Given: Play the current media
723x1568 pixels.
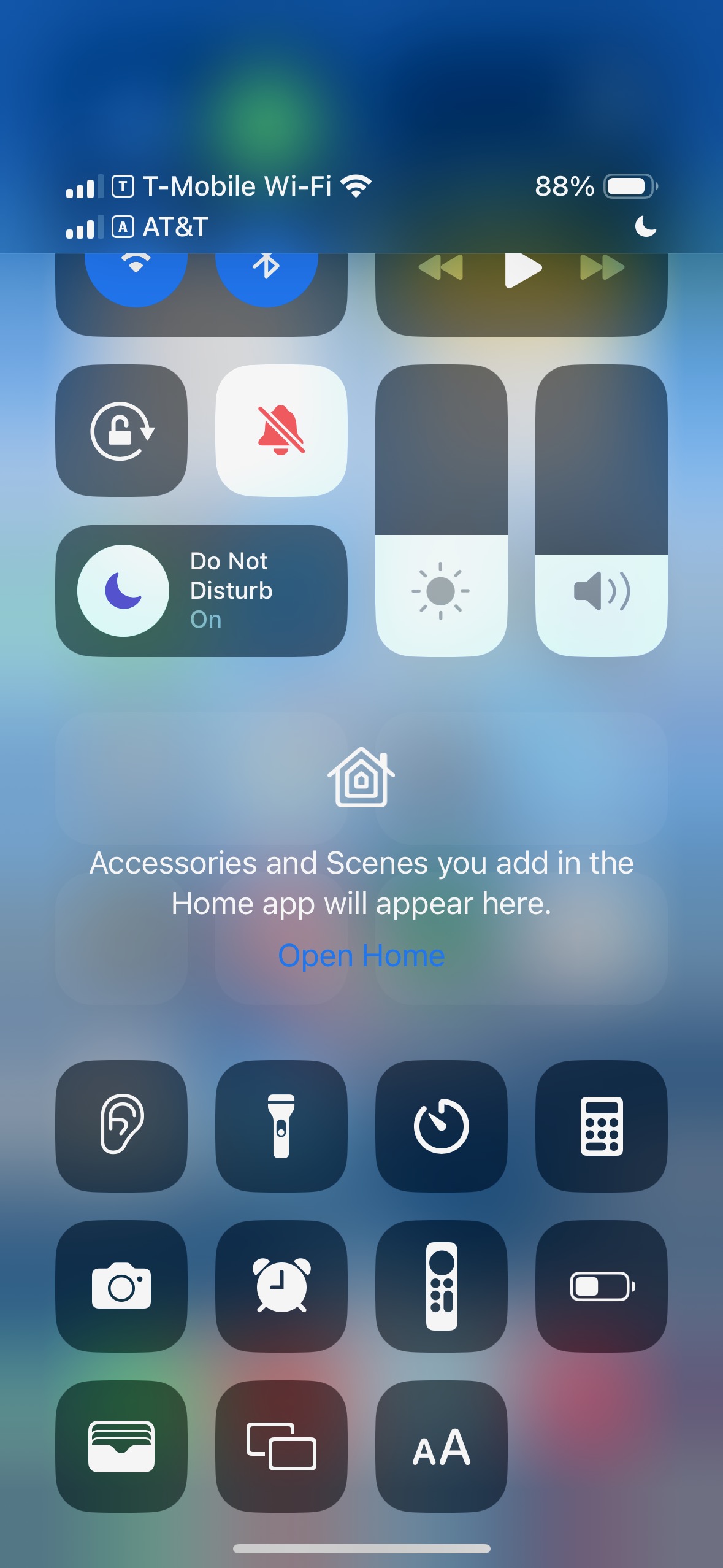Looking at the screenshot, I should 522,269.
